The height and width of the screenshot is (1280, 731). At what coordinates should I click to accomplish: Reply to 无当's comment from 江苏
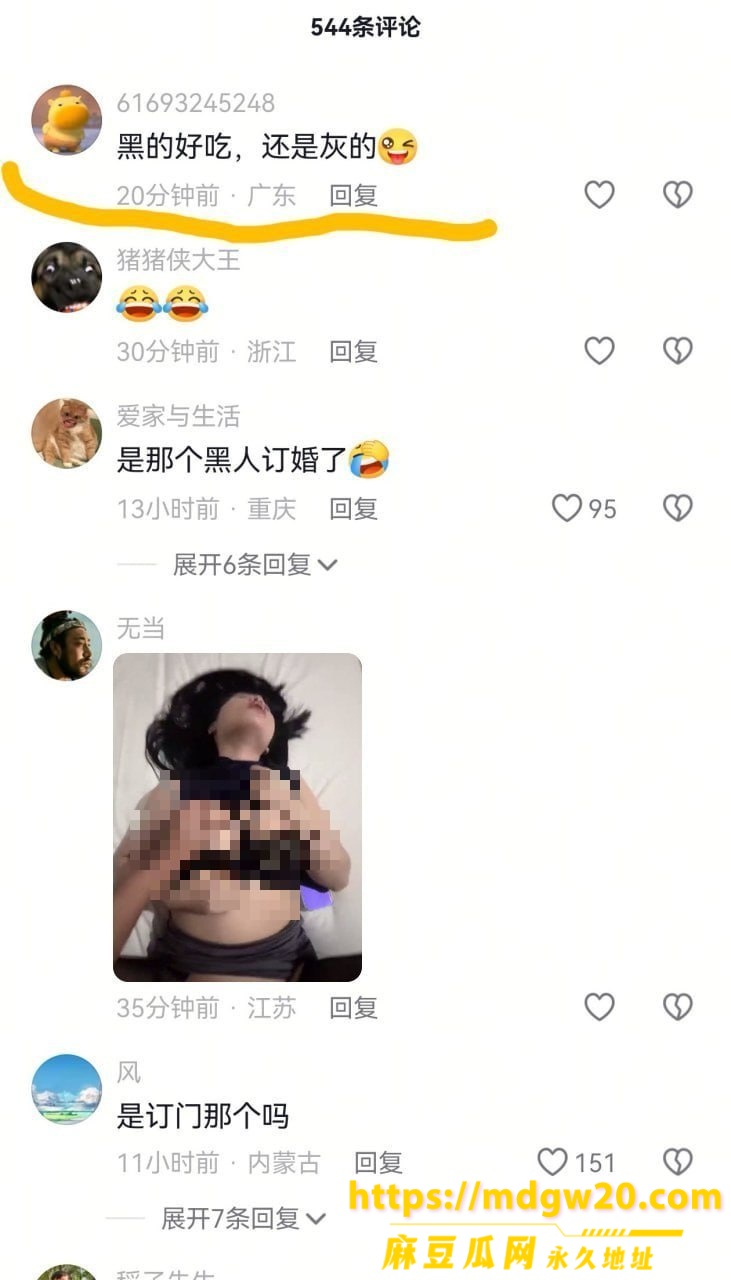353,1008
